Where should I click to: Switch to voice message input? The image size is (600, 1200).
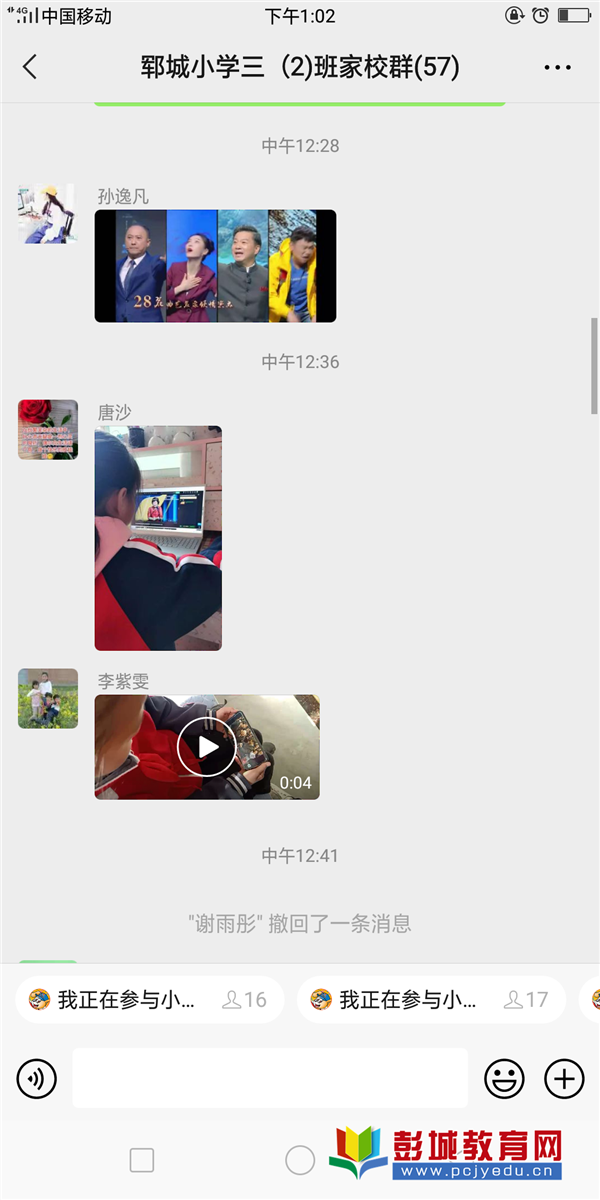point(37,1078)
